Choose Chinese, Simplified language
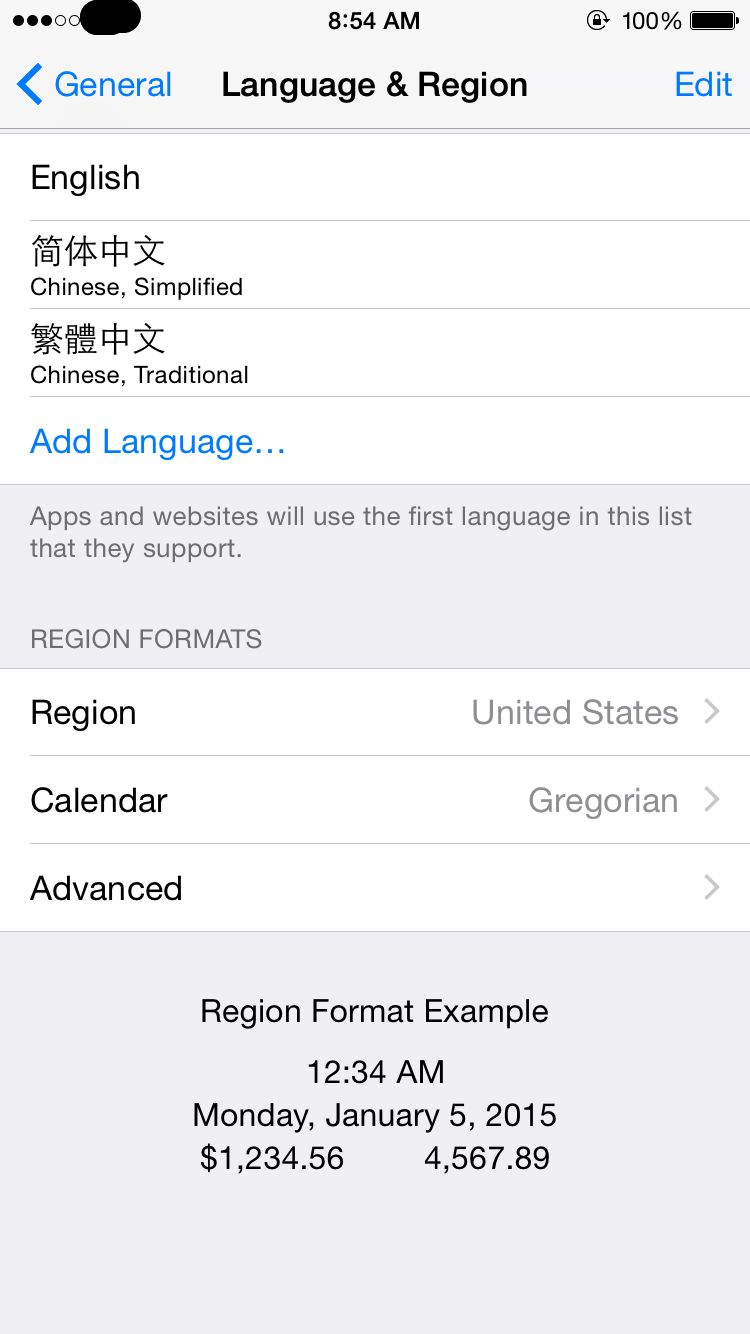 pyautogui.click(x=375, y=265)
